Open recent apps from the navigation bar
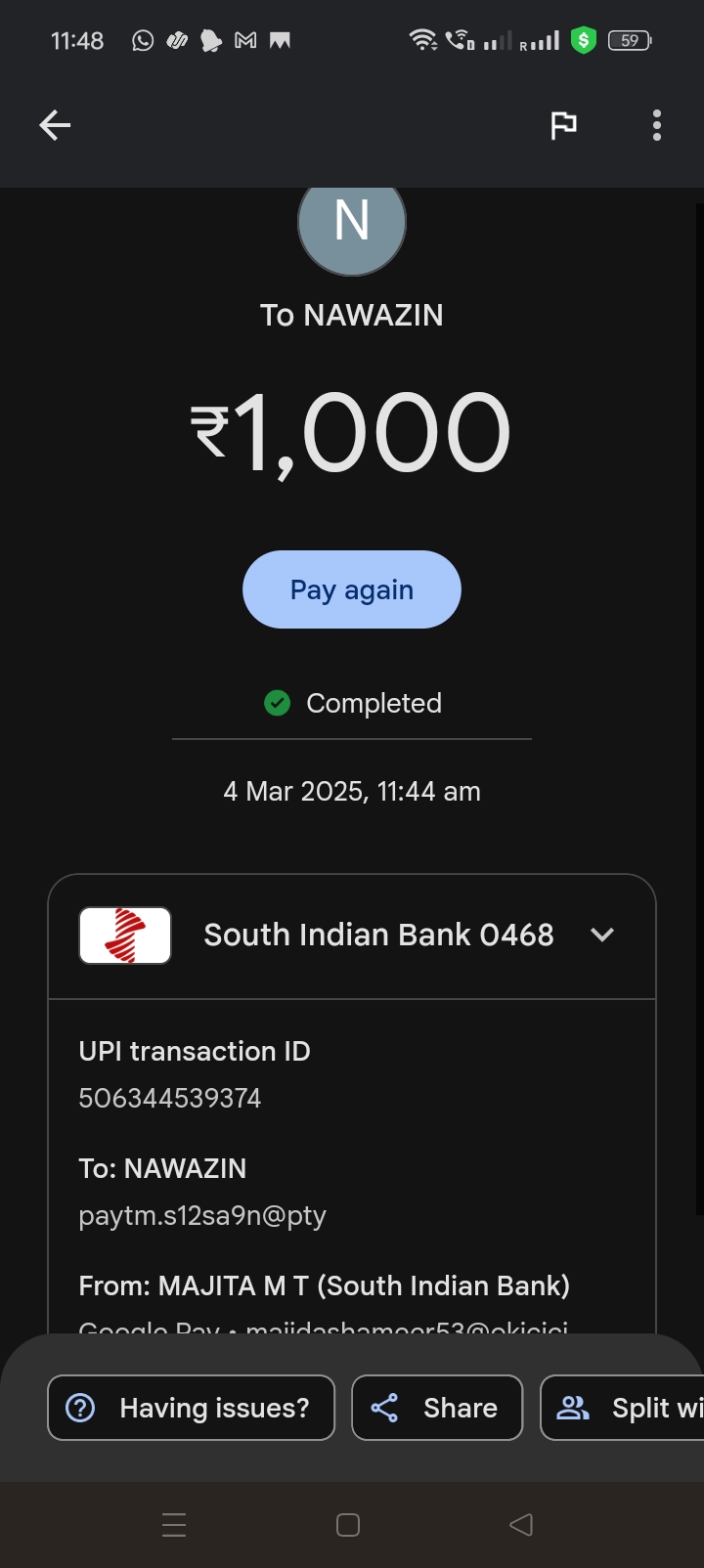Image resolution: width=704 pixels, height=1568 pixels. click(174, 1525)
